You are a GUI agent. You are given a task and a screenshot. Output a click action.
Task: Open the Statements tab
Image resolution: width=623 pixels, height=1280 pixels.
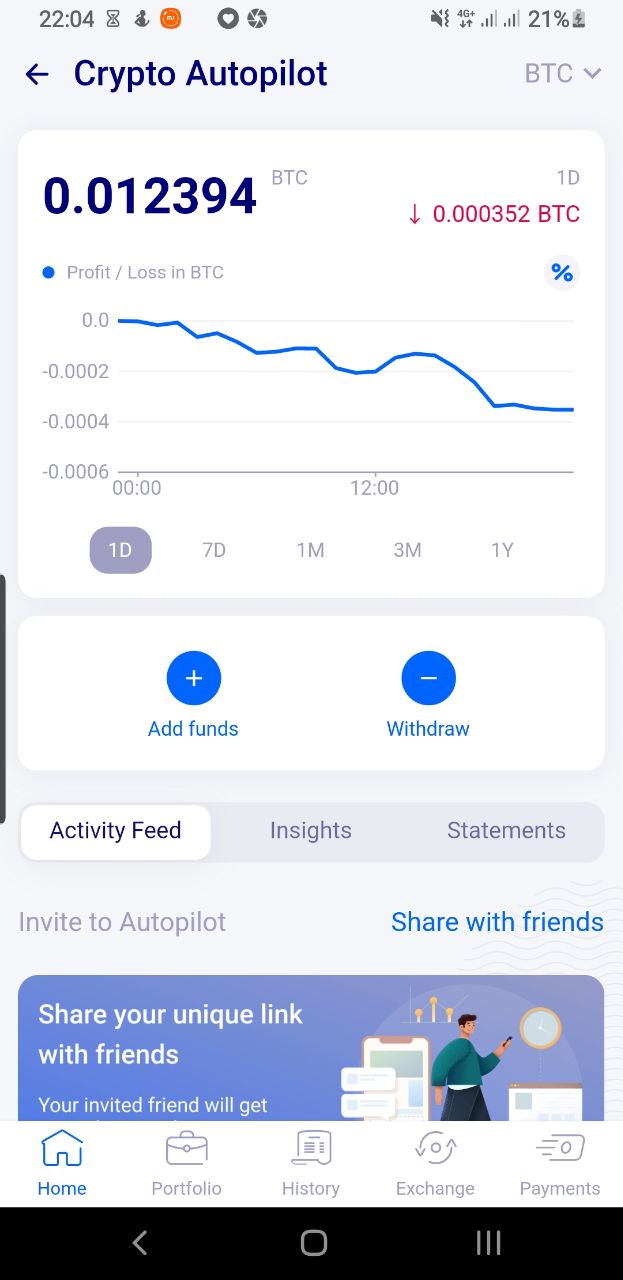(x=506, y=831)
